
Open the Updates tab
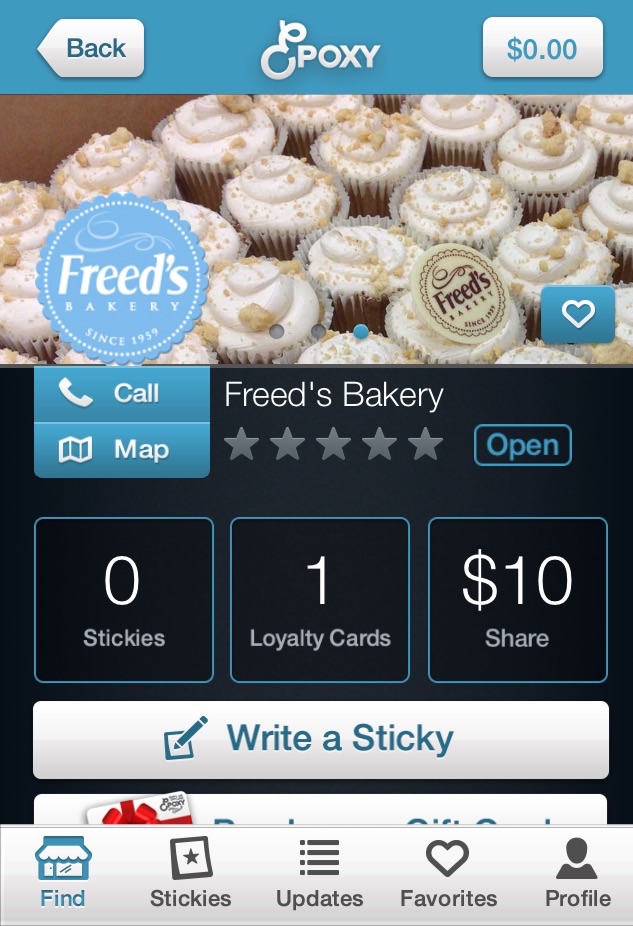320,875
